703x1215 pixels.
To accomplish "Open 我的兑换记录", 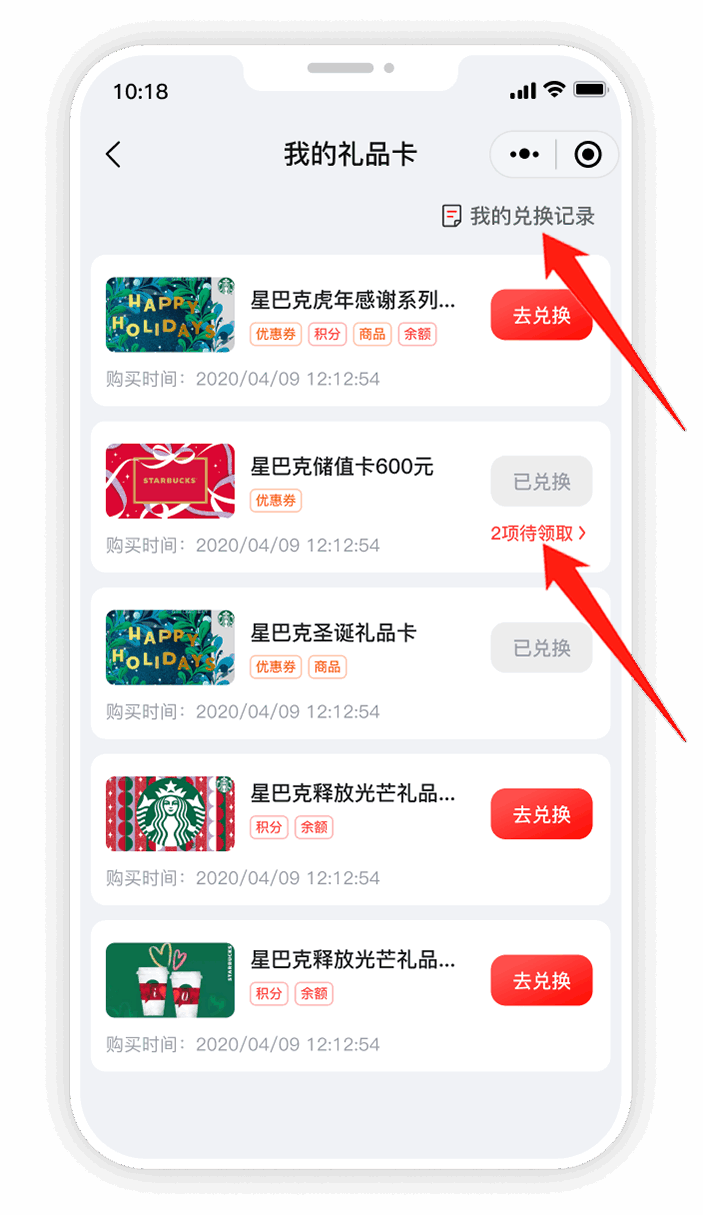I will pos(520,216).
